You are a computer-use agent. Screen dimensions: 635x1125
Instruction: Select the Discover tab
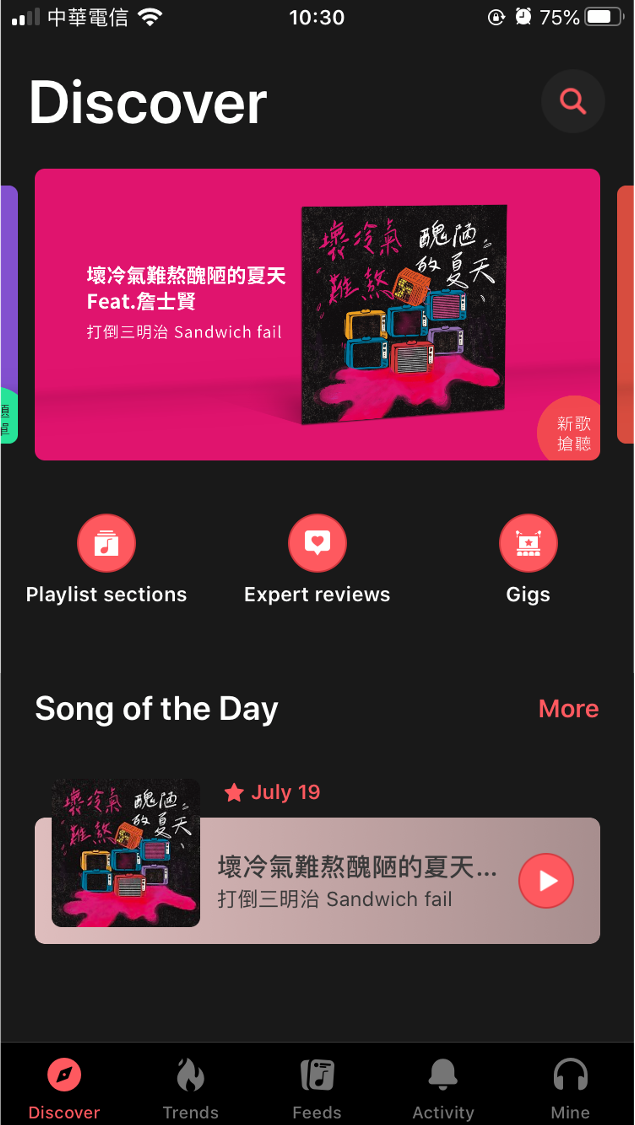coord(64,1088)
